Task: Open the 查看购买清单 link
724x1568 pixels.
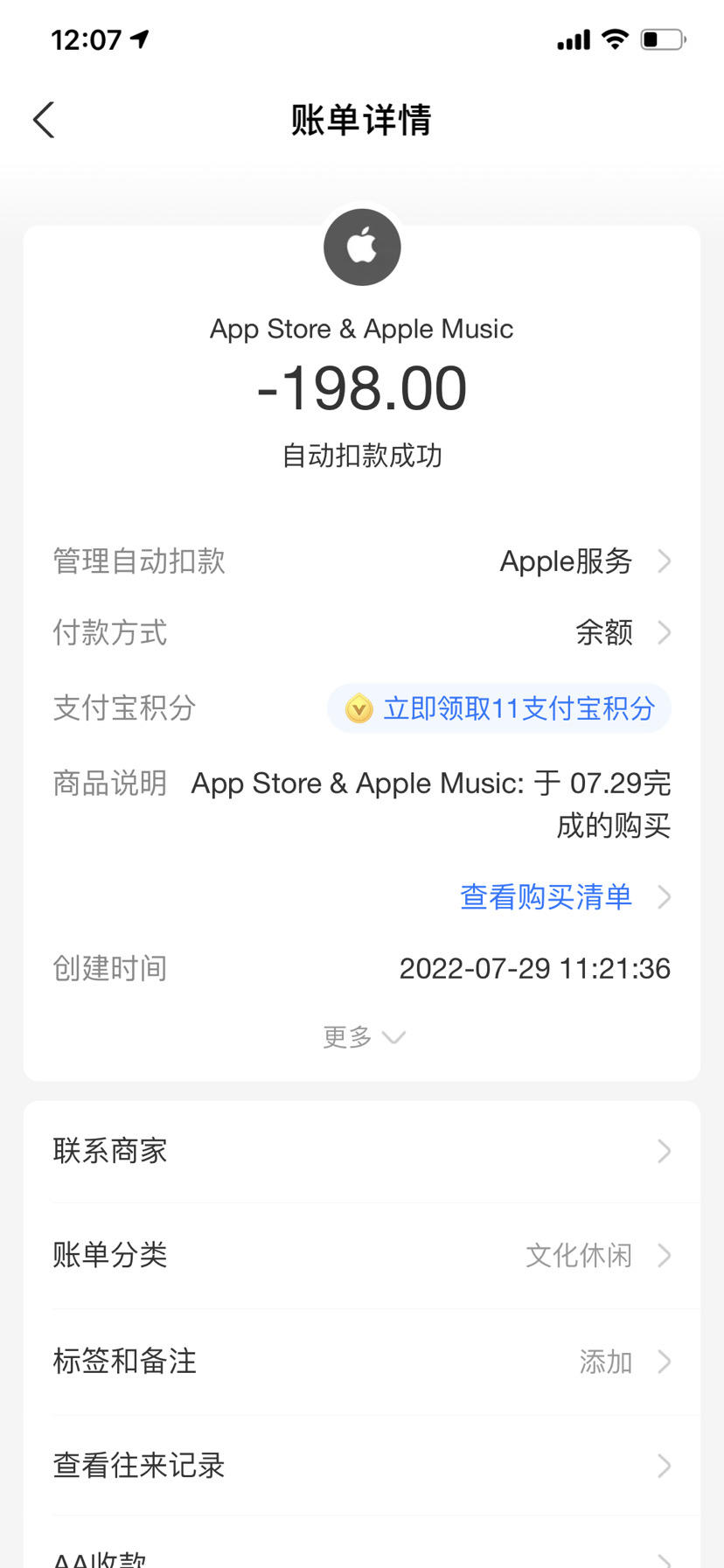Action: tap(565, 896)
